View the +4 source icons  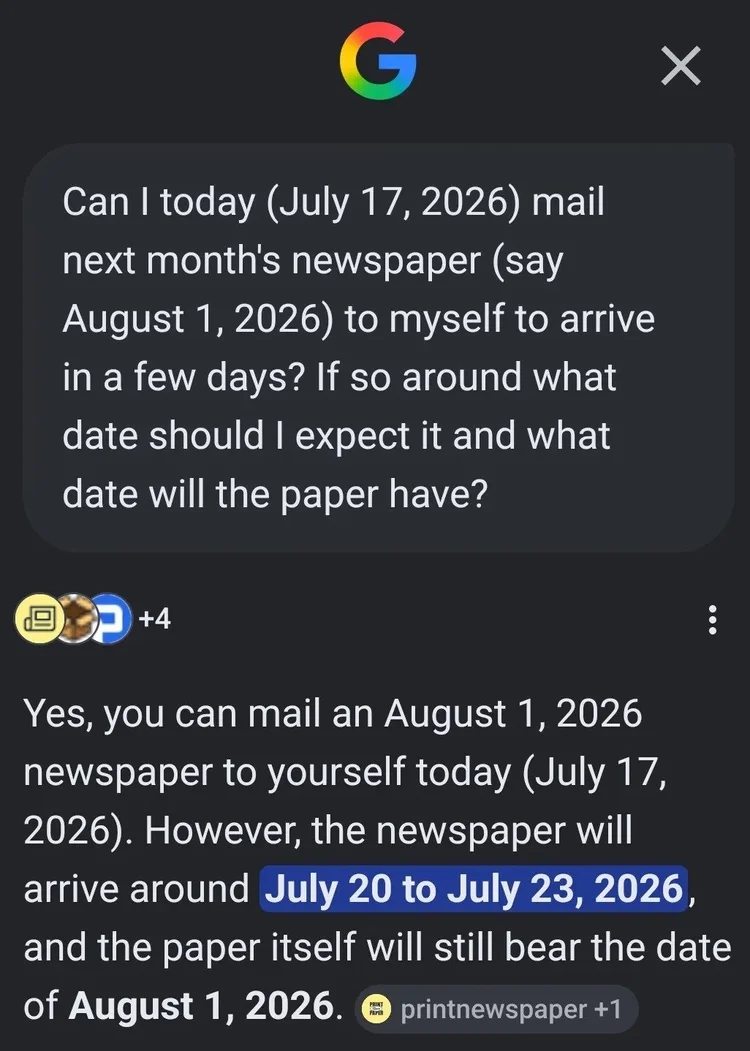[x=93, y=618]
